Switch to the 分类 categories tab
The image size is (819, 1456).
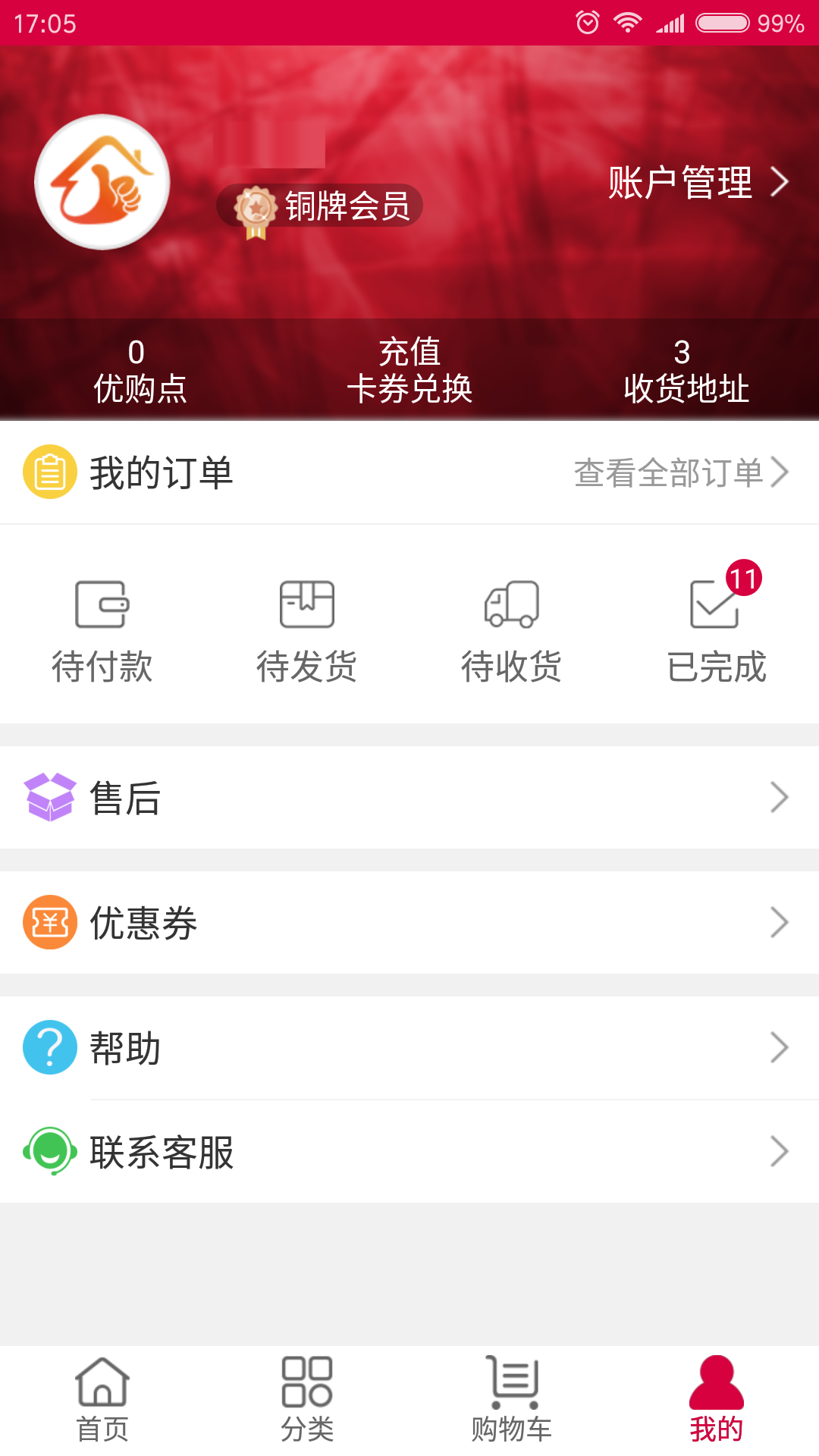[x=307, y=1400]
